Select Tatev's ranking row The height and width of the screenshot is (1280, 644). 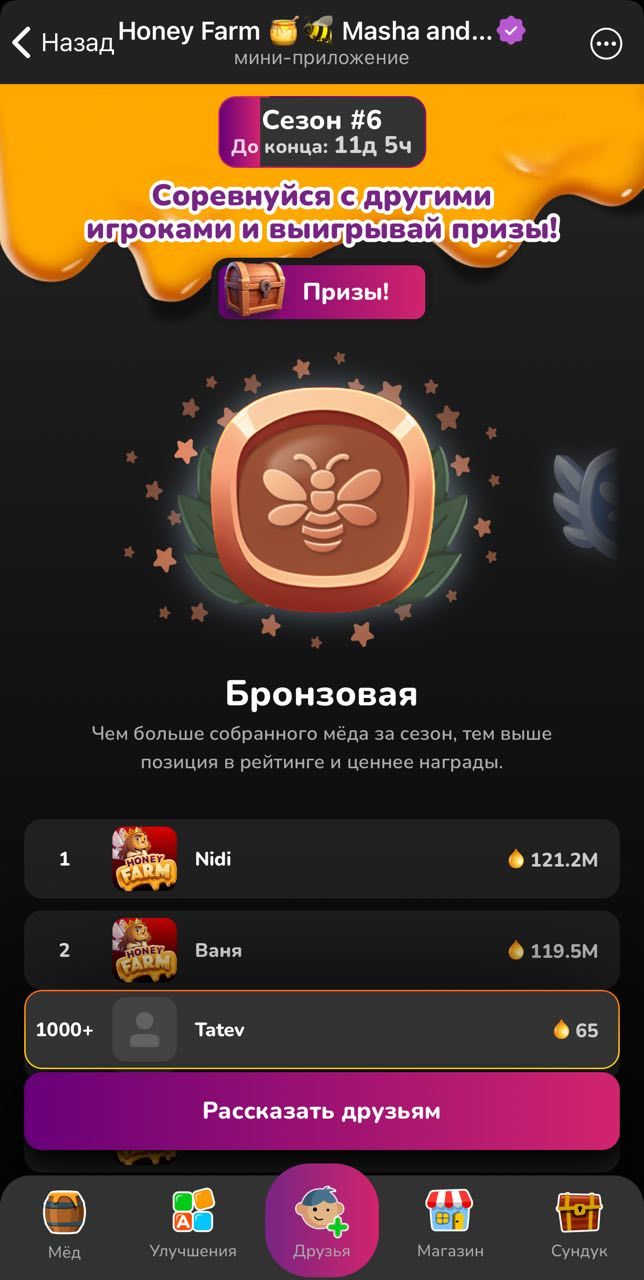point(322,1030)
